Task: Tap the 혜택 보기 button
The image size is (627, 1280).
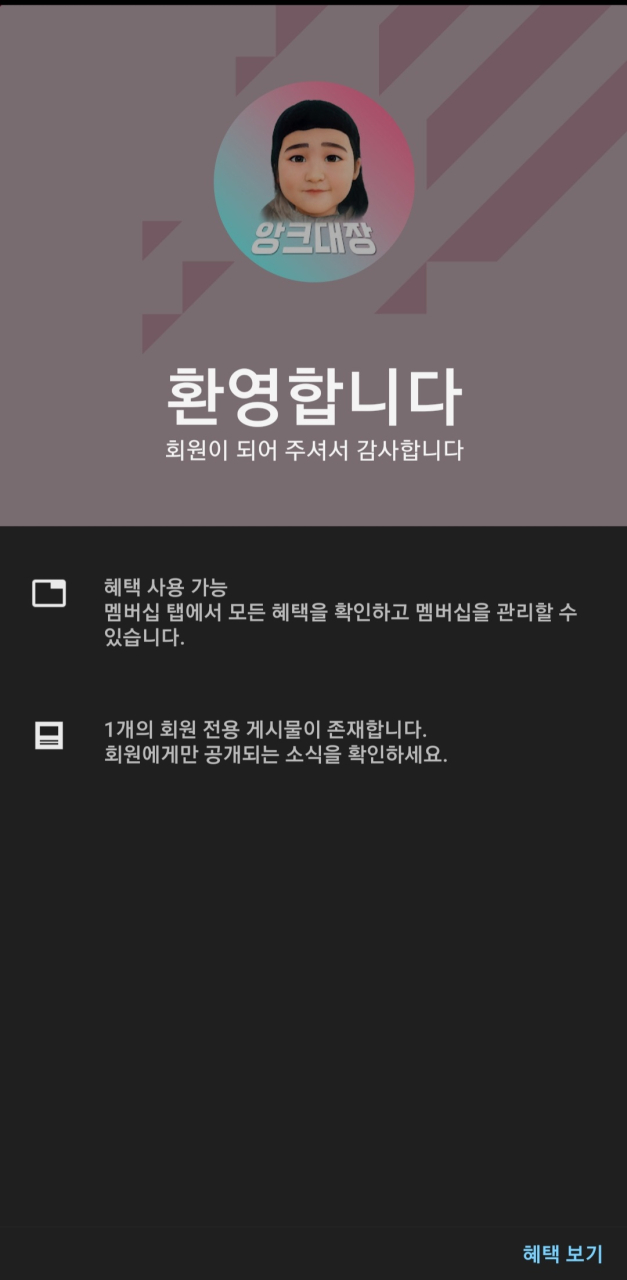Action: 563,1253
